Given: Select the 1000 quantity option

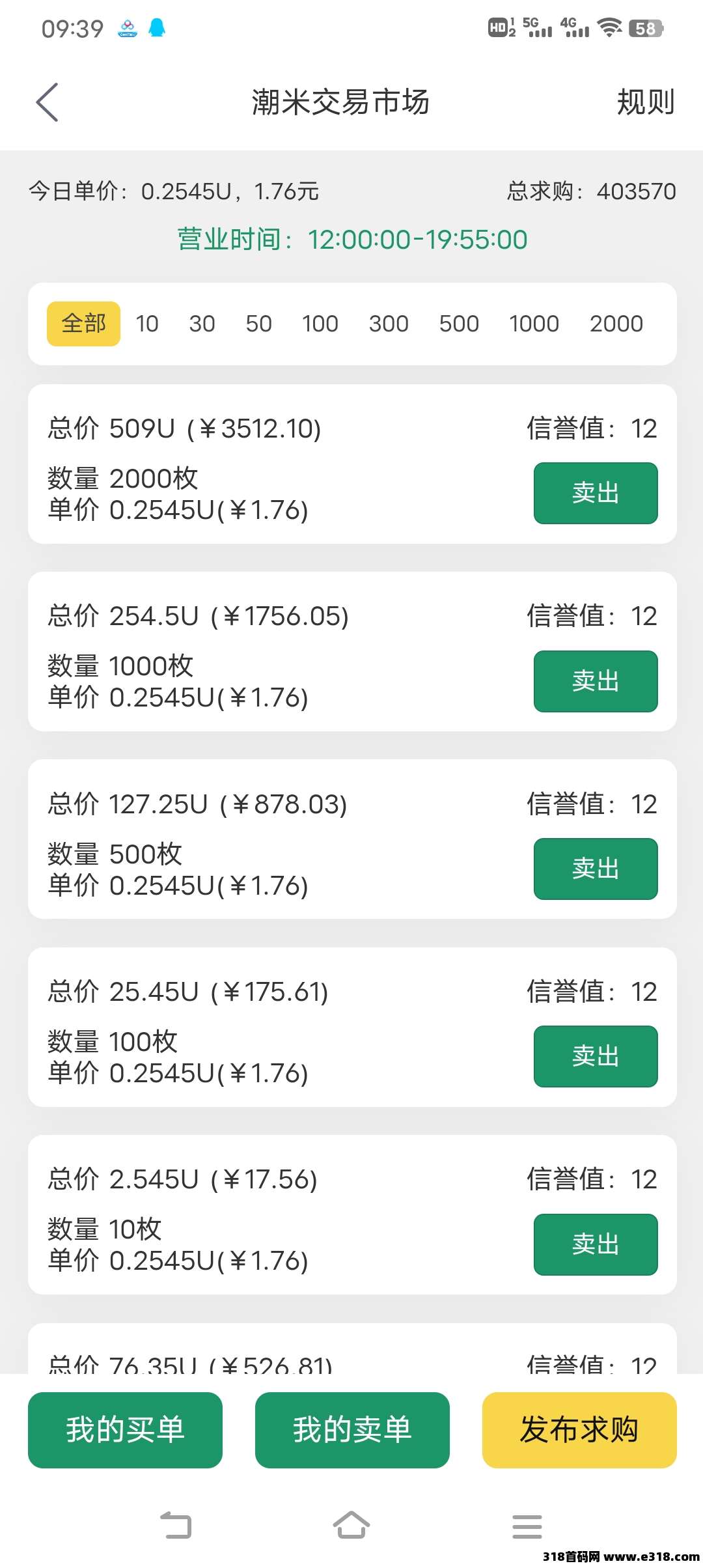Looking at the screenshot, I should 534,324.
